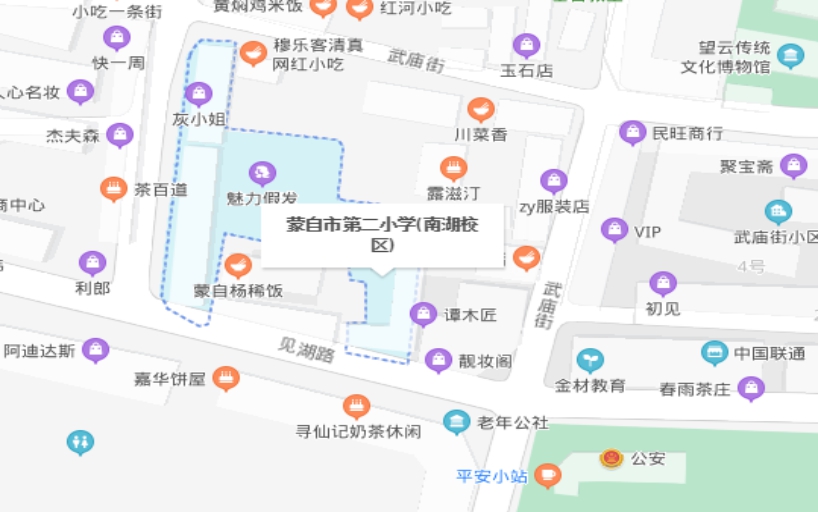The width and height of the screenshot is (818, 512).
Task: Select the zy服装店 marker
Action: coord(554,182)
